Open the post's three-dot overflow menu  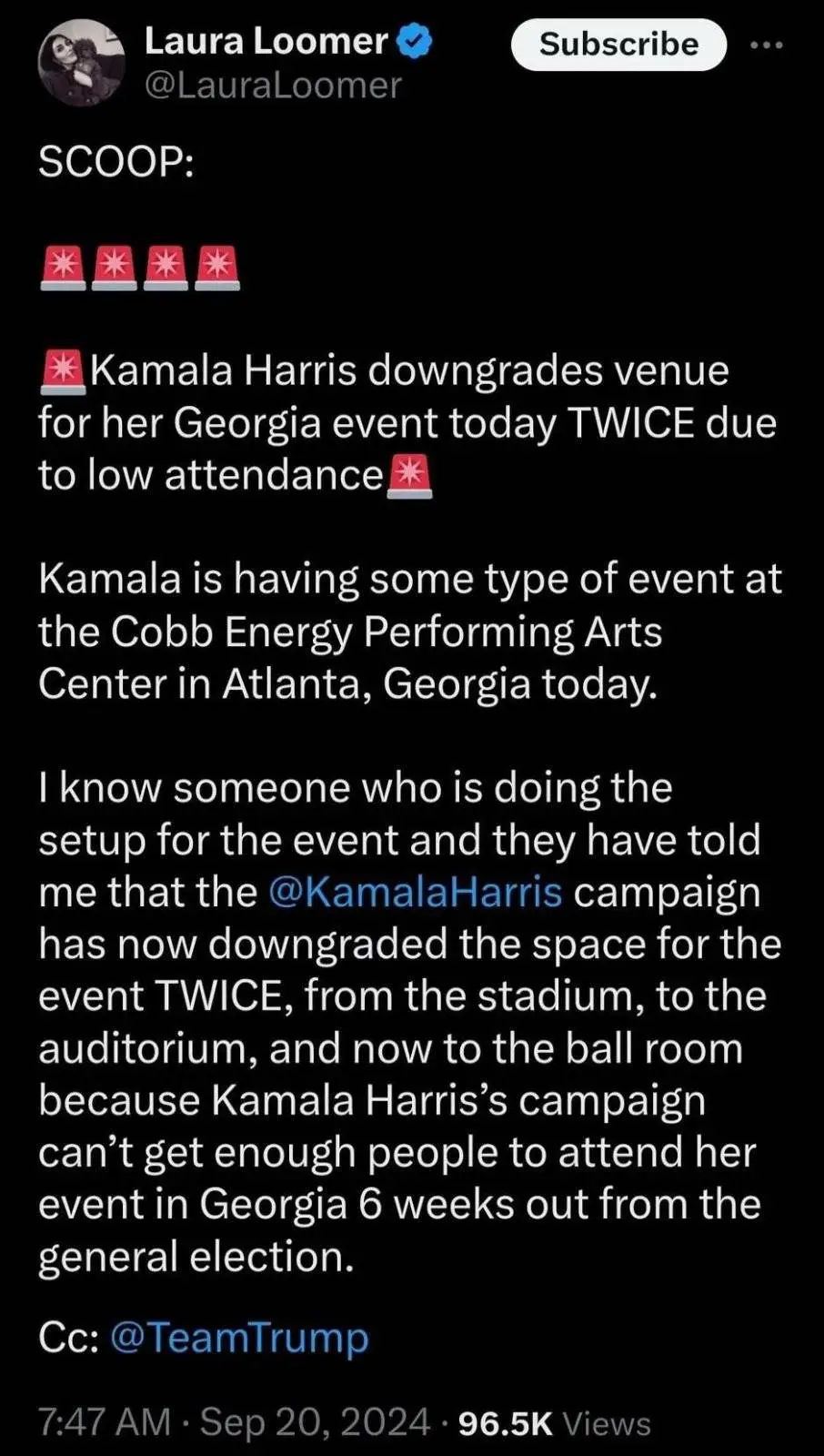[766, 45]
